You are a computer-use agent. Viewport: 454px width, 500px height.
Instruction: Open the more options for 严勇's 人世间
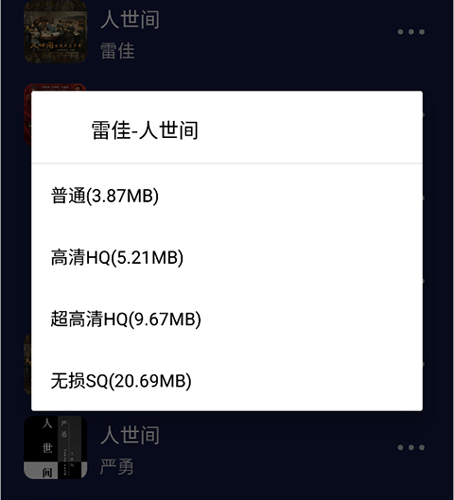(x=411, y=447)
